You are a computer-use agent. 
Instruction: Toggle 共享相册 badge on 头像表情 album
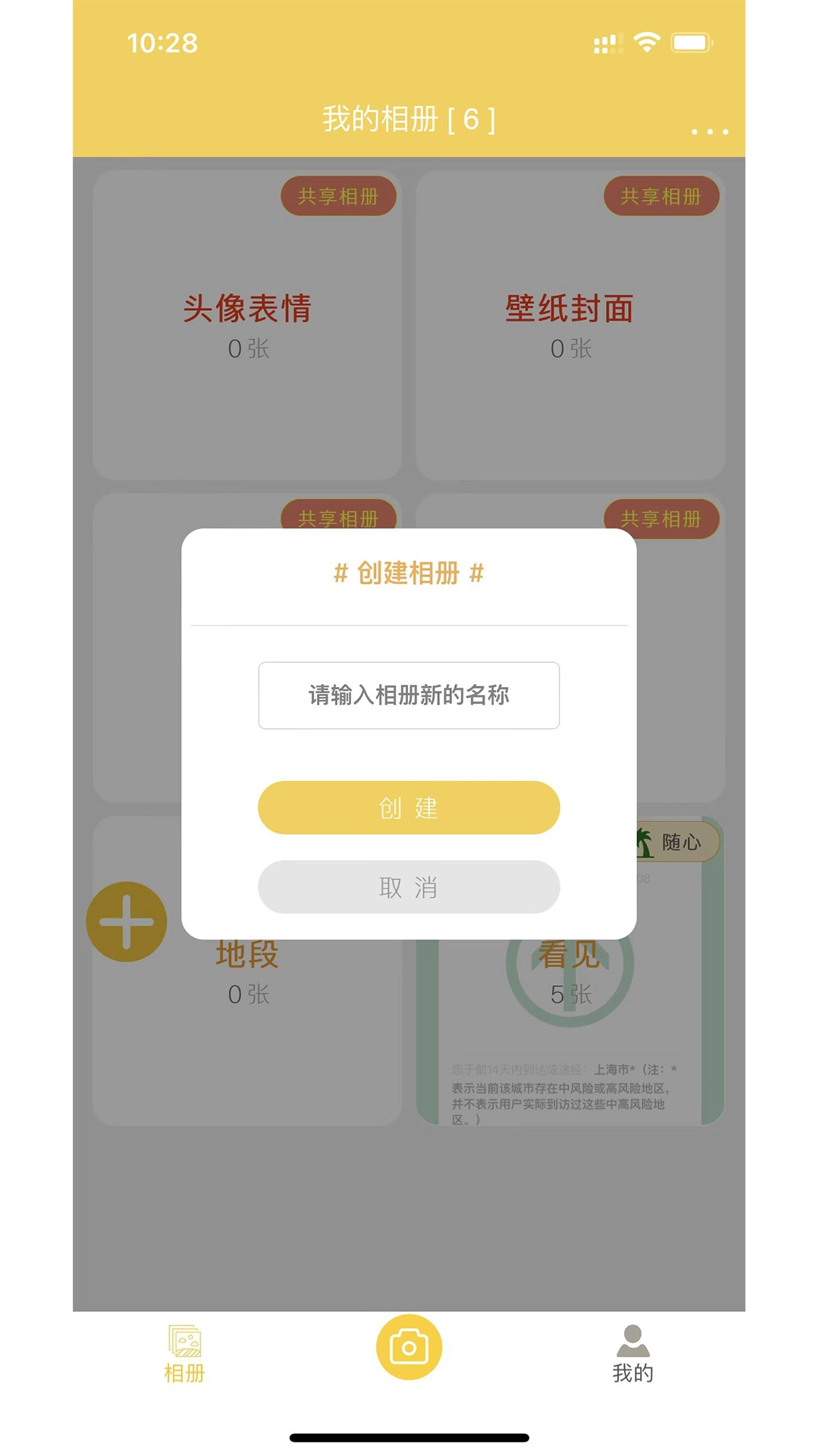pos(338,195)
